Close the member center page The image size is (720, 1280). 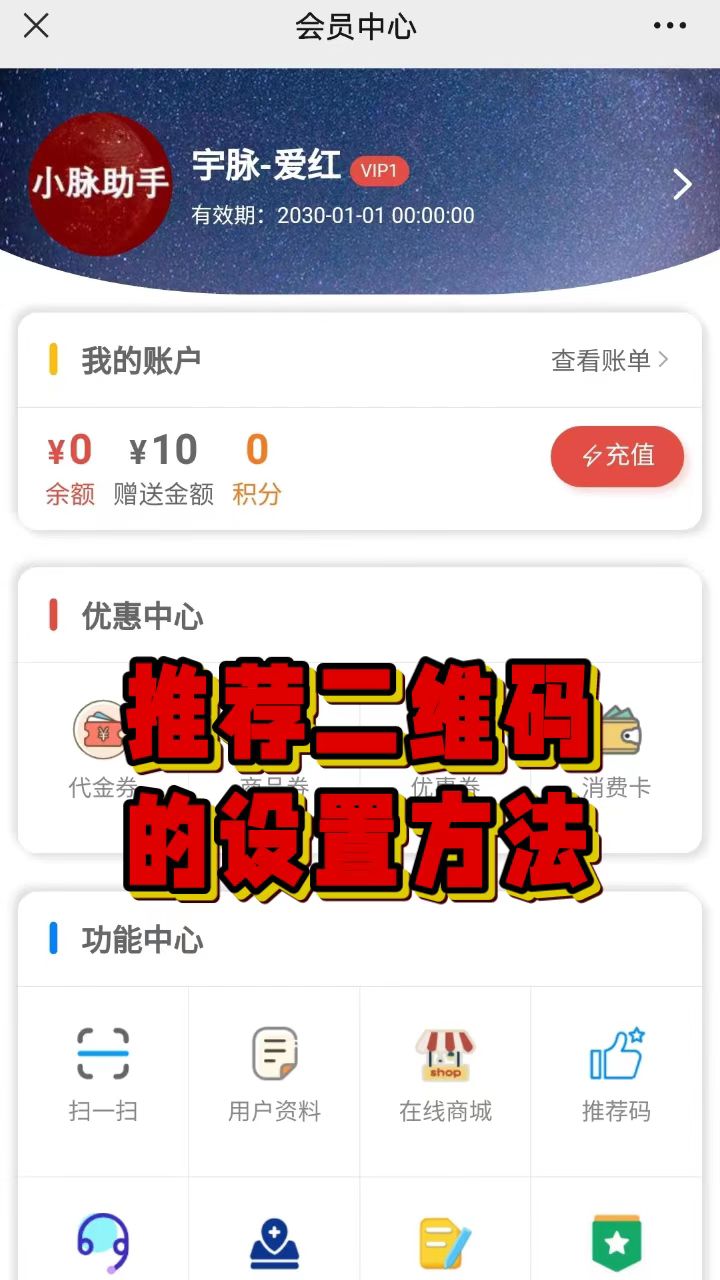[x=36, y=26]
